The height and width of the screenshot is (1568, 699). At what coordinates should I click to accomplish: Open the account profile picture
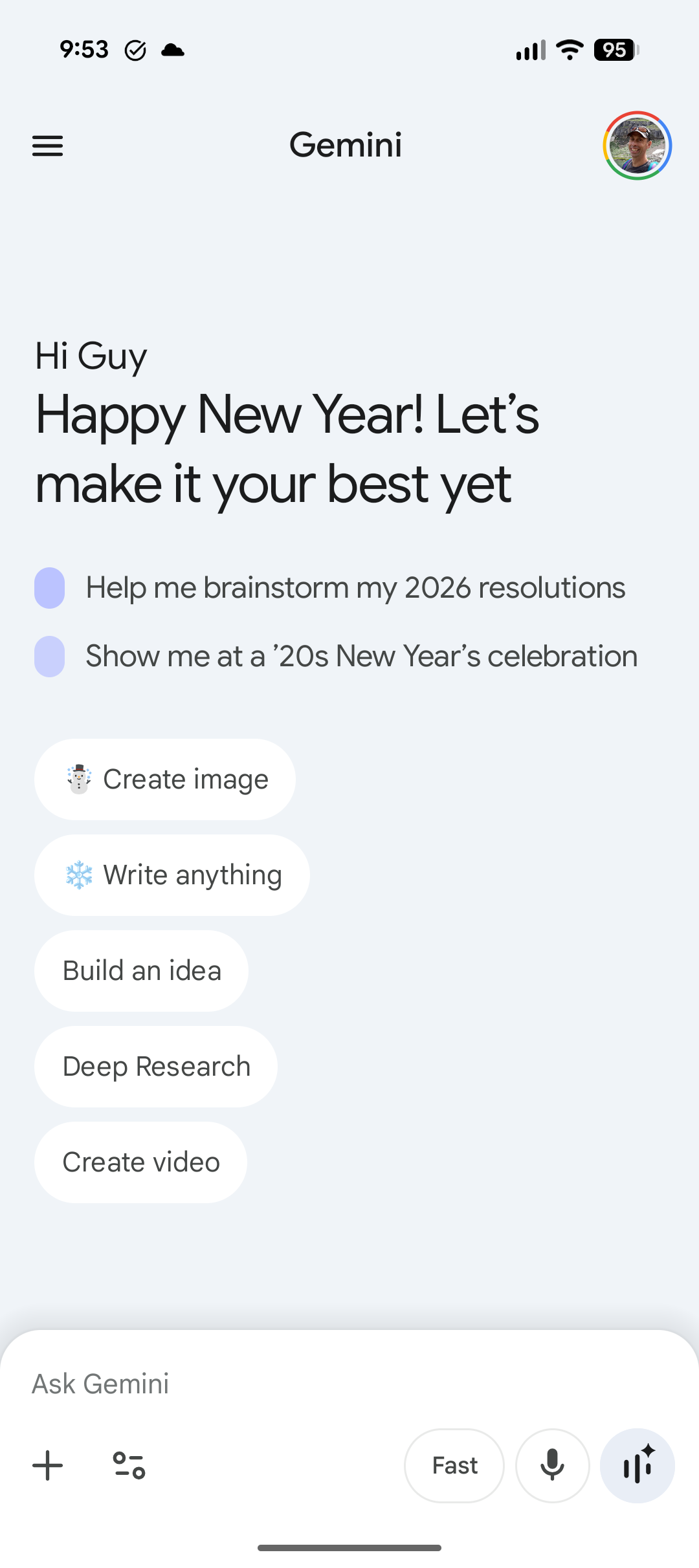(637, 146)
